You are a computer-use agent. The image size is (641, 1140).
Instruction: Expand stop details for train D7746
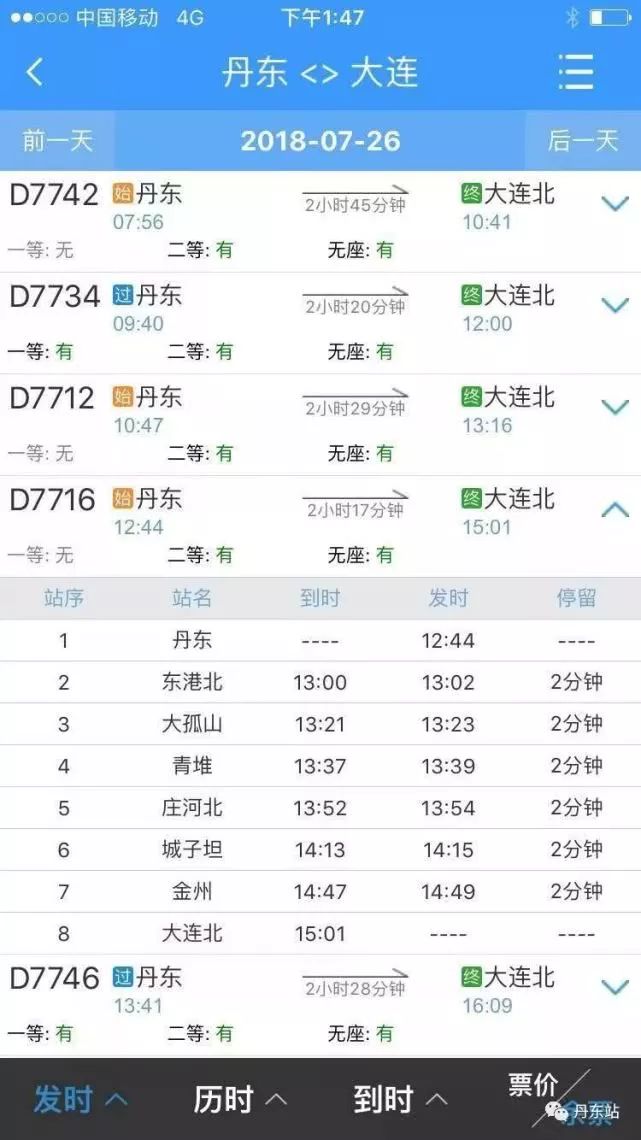click(x=615, y=987)
